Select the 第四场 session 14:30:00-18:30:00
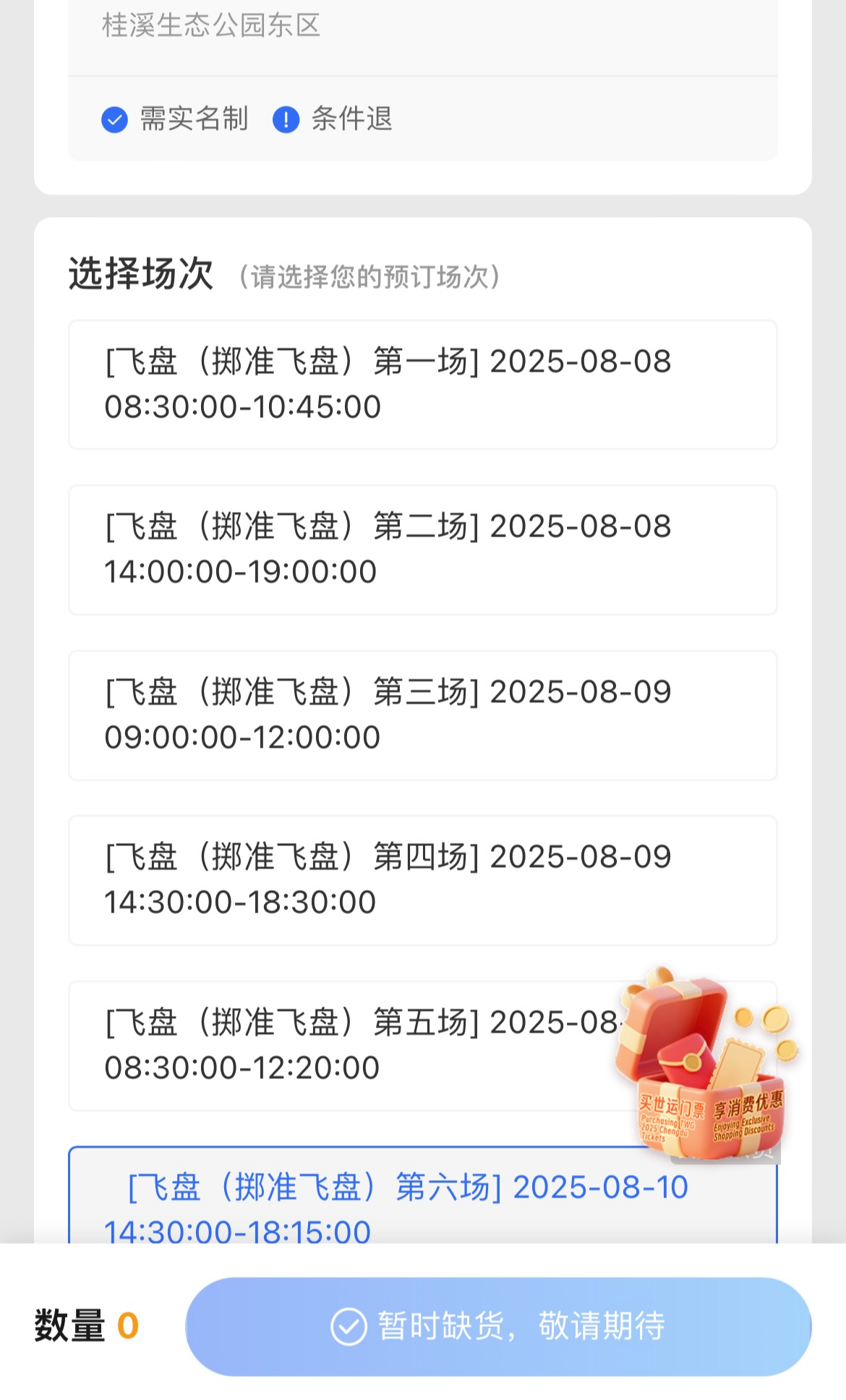846x1400 pixels. pos(422,880)
